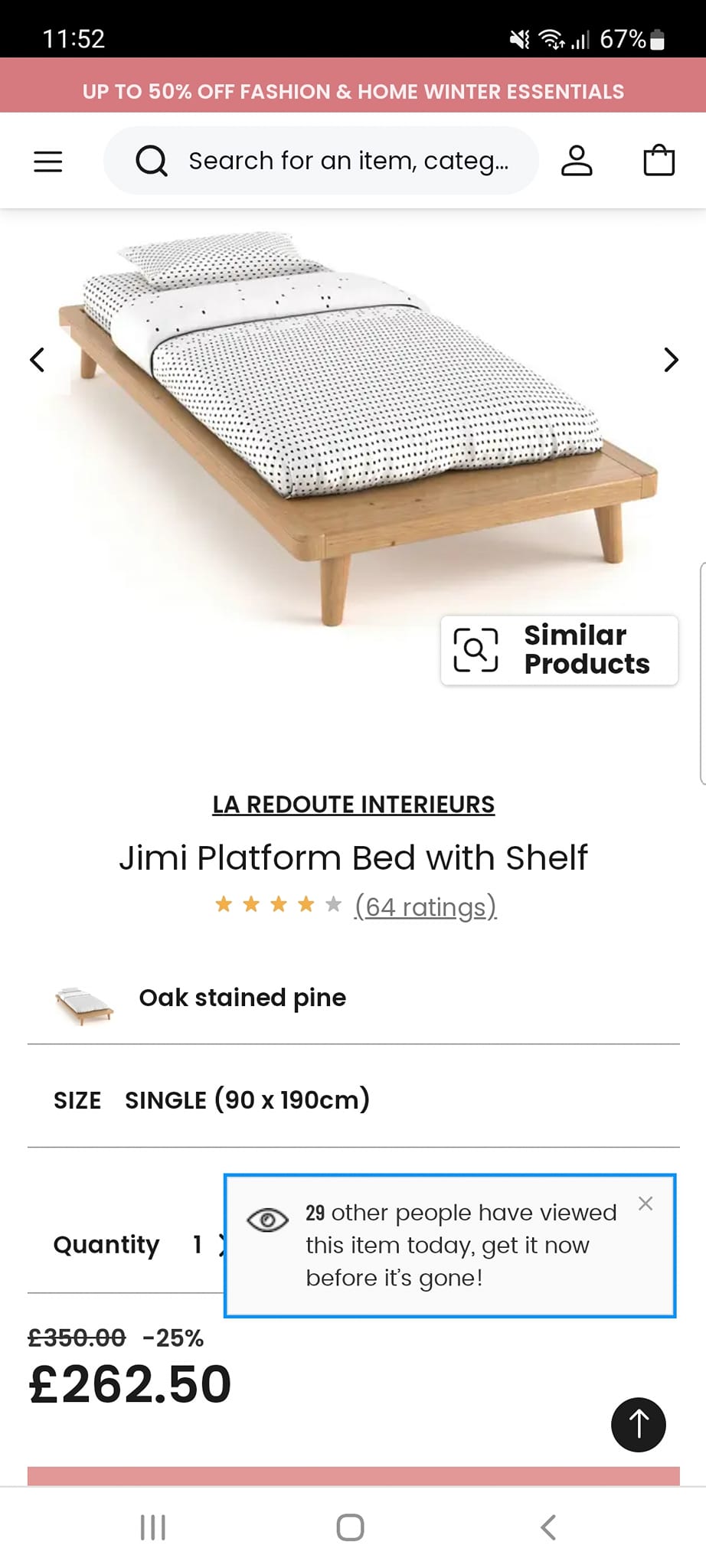
Task: Open the shopping bag
Action: [659, 161]
